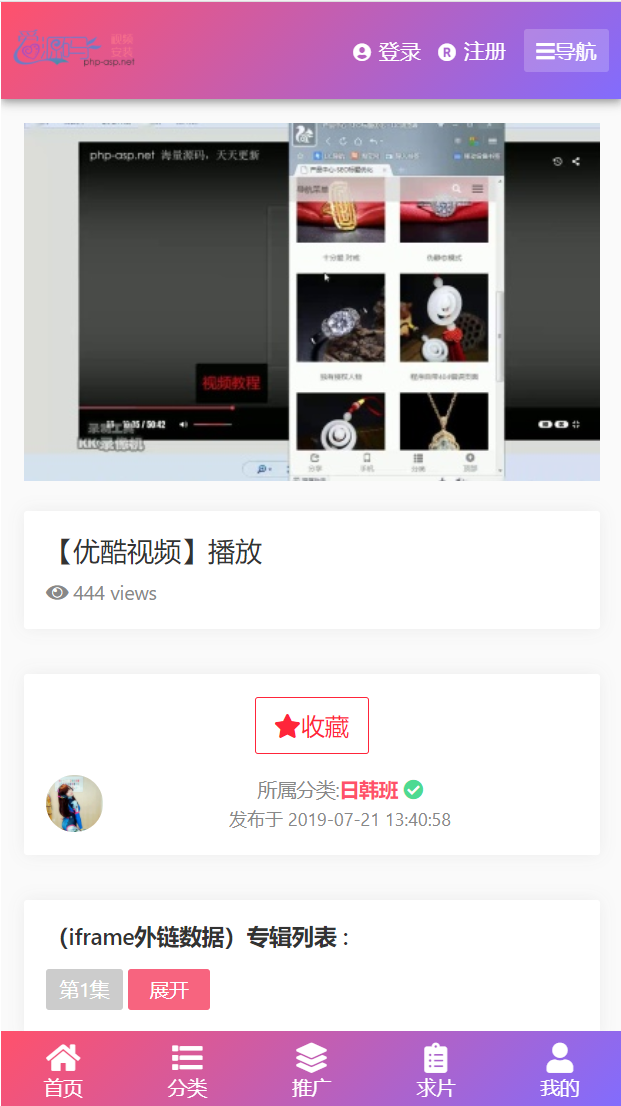The image size is (621, 1106).
Task: Tap the 收藏 favorite button
Action: click(312, 726)
